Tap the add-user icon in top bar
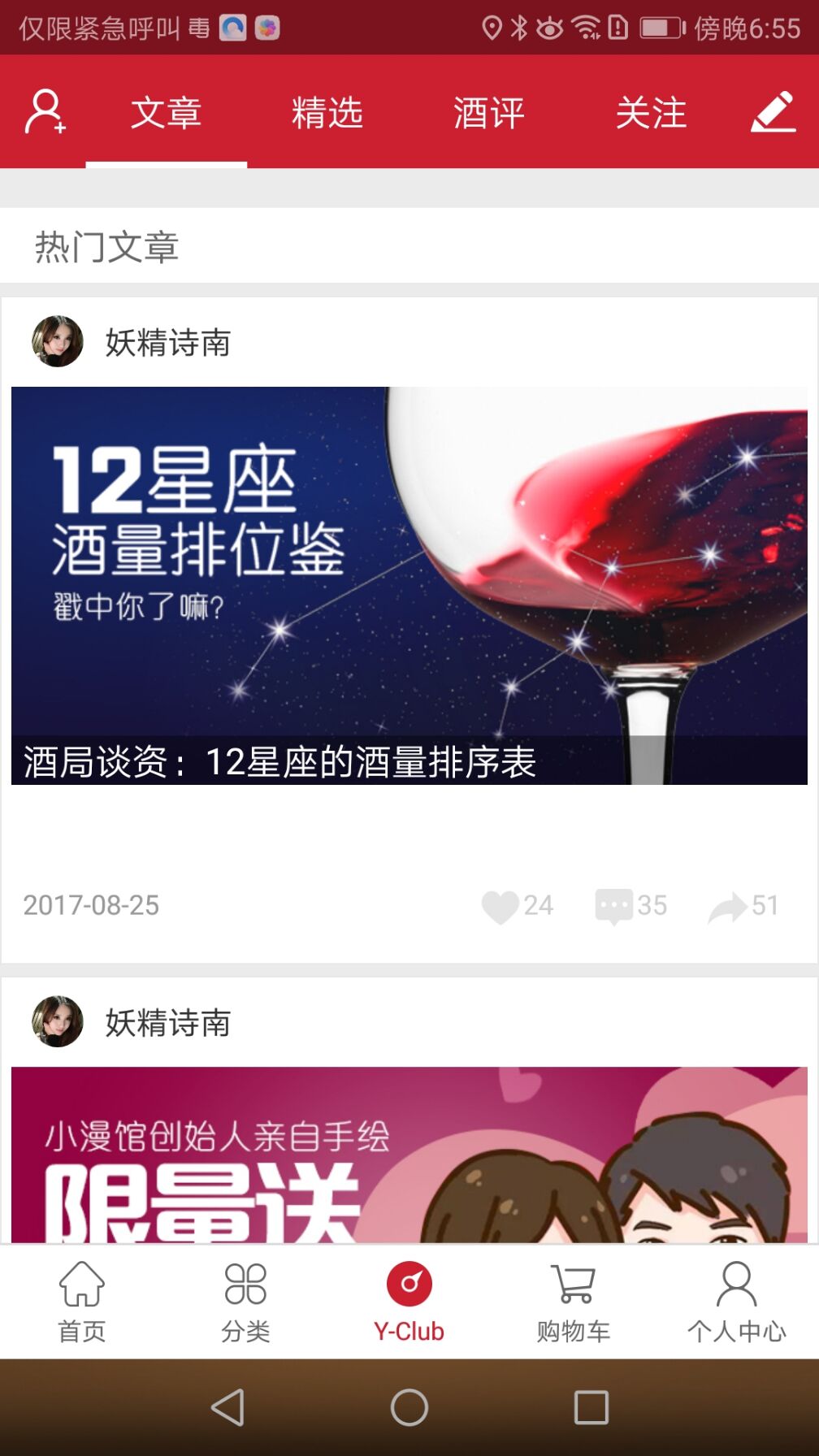 45,111
